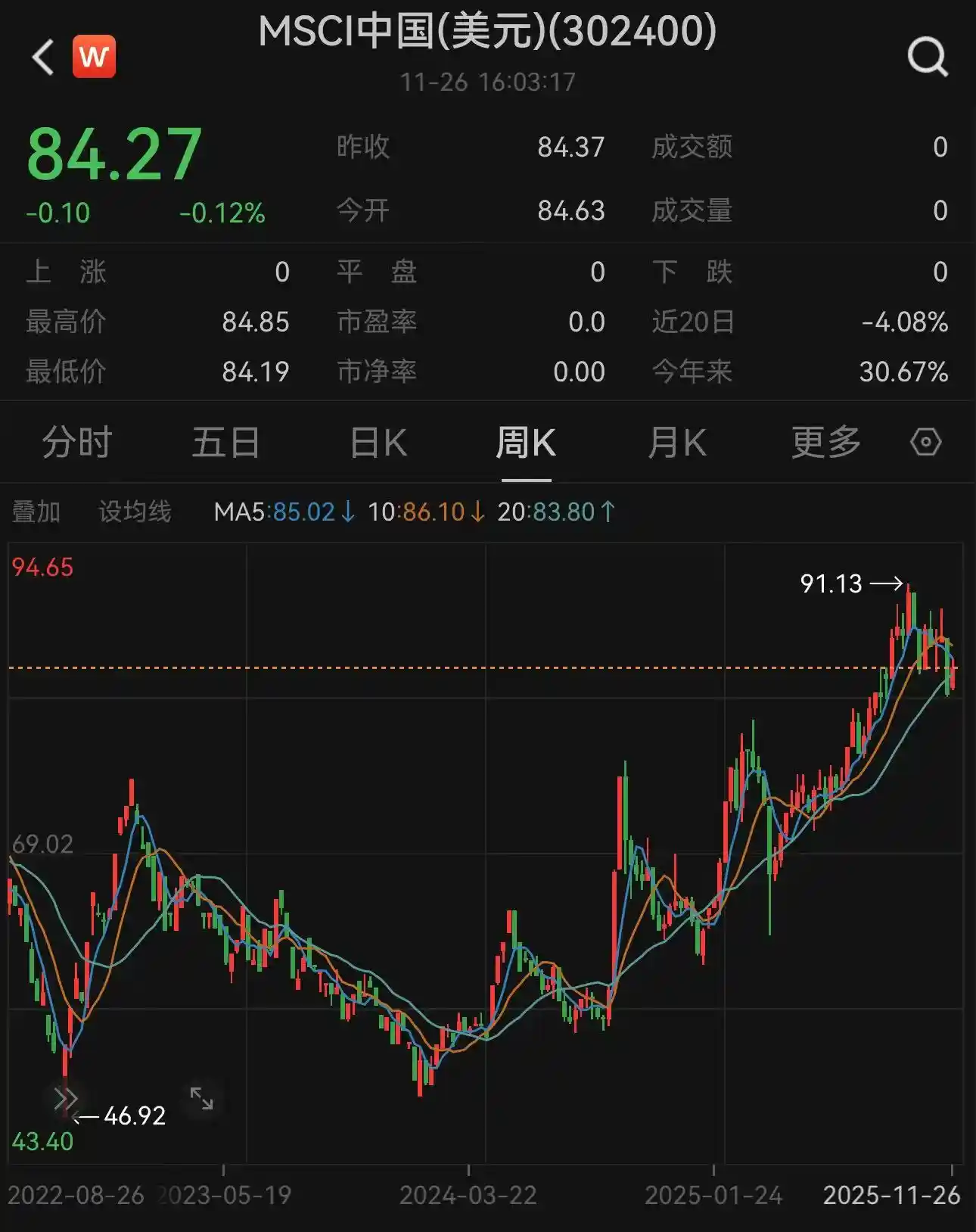Open the 叠加 overlay selector

coord(36,512)
